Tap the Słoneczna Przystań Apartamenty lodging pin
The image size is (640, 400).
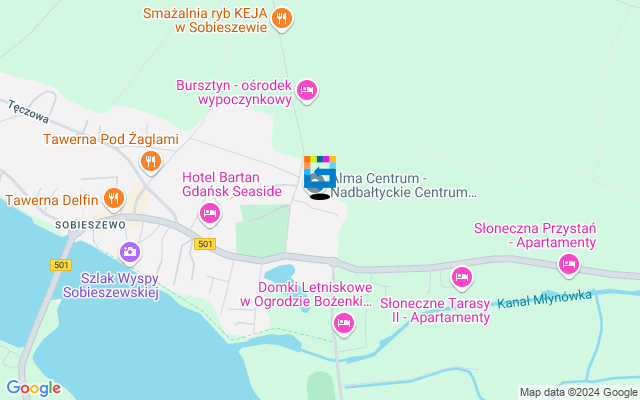click(569, 264)
